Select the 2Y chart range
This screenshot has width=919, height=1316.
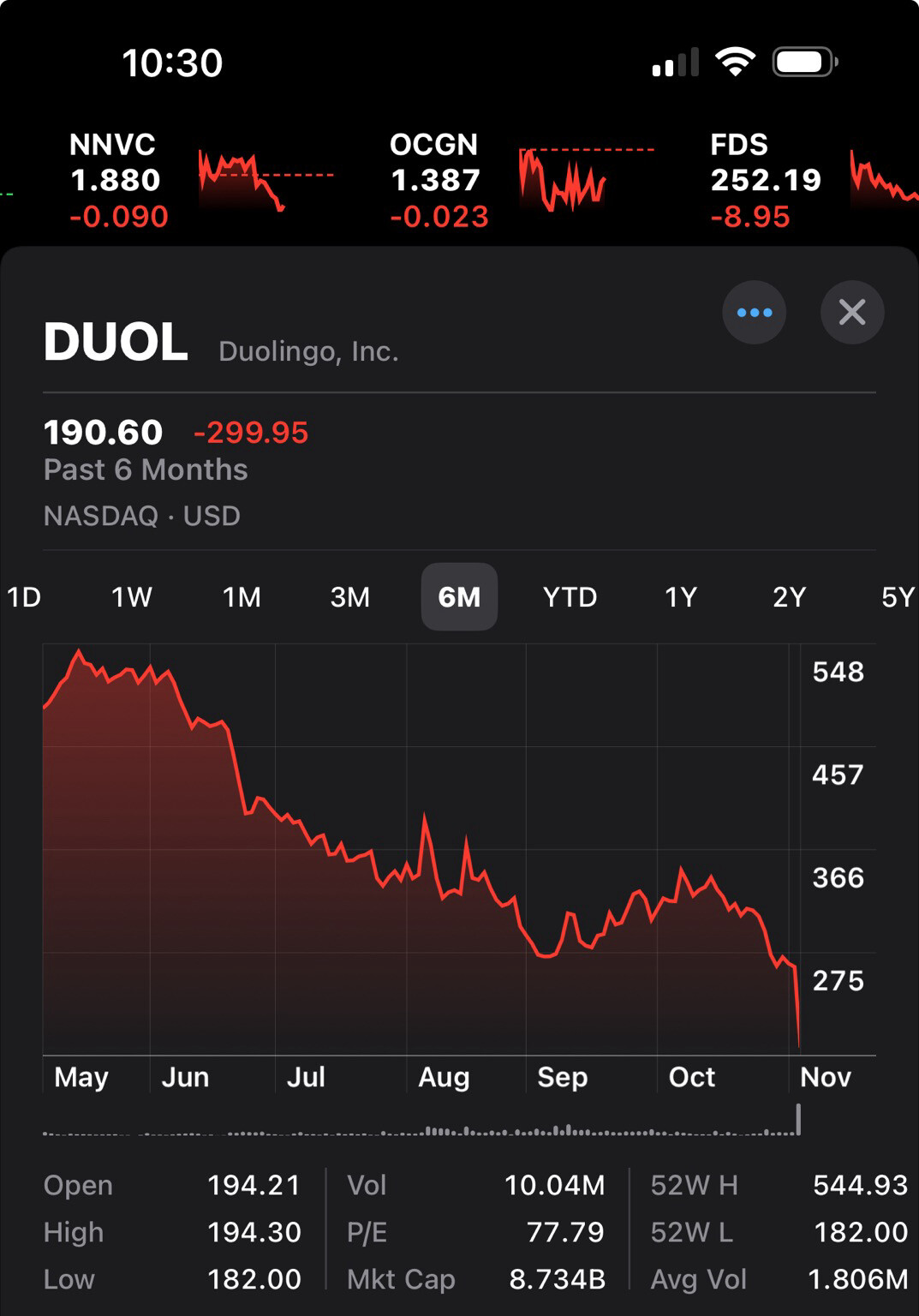tap(789, 597)
